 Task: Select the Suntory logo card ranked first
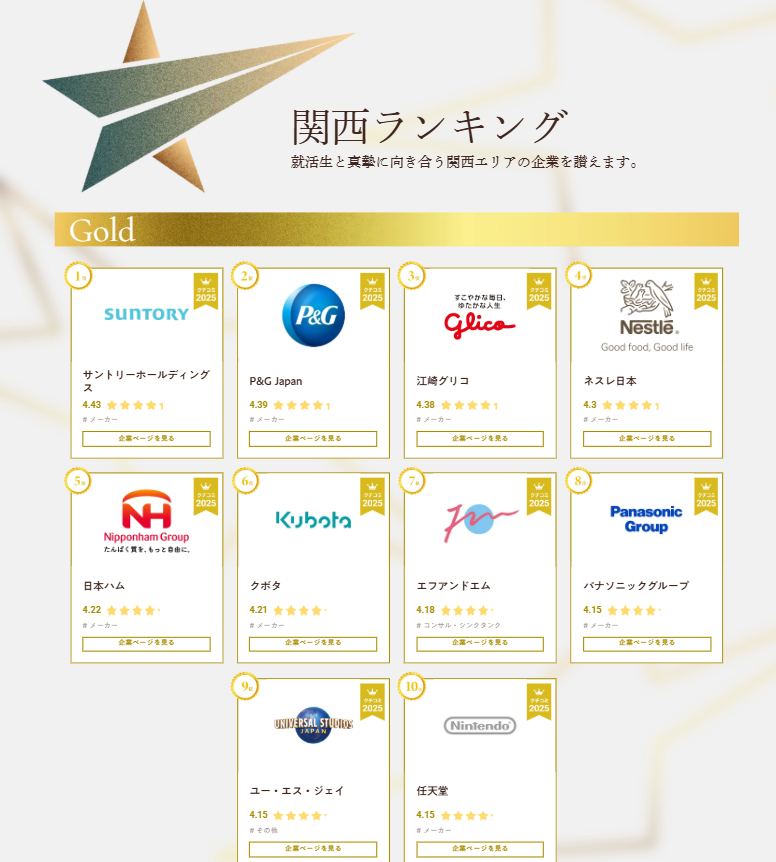pyautogui.click(x=146, y=314)
